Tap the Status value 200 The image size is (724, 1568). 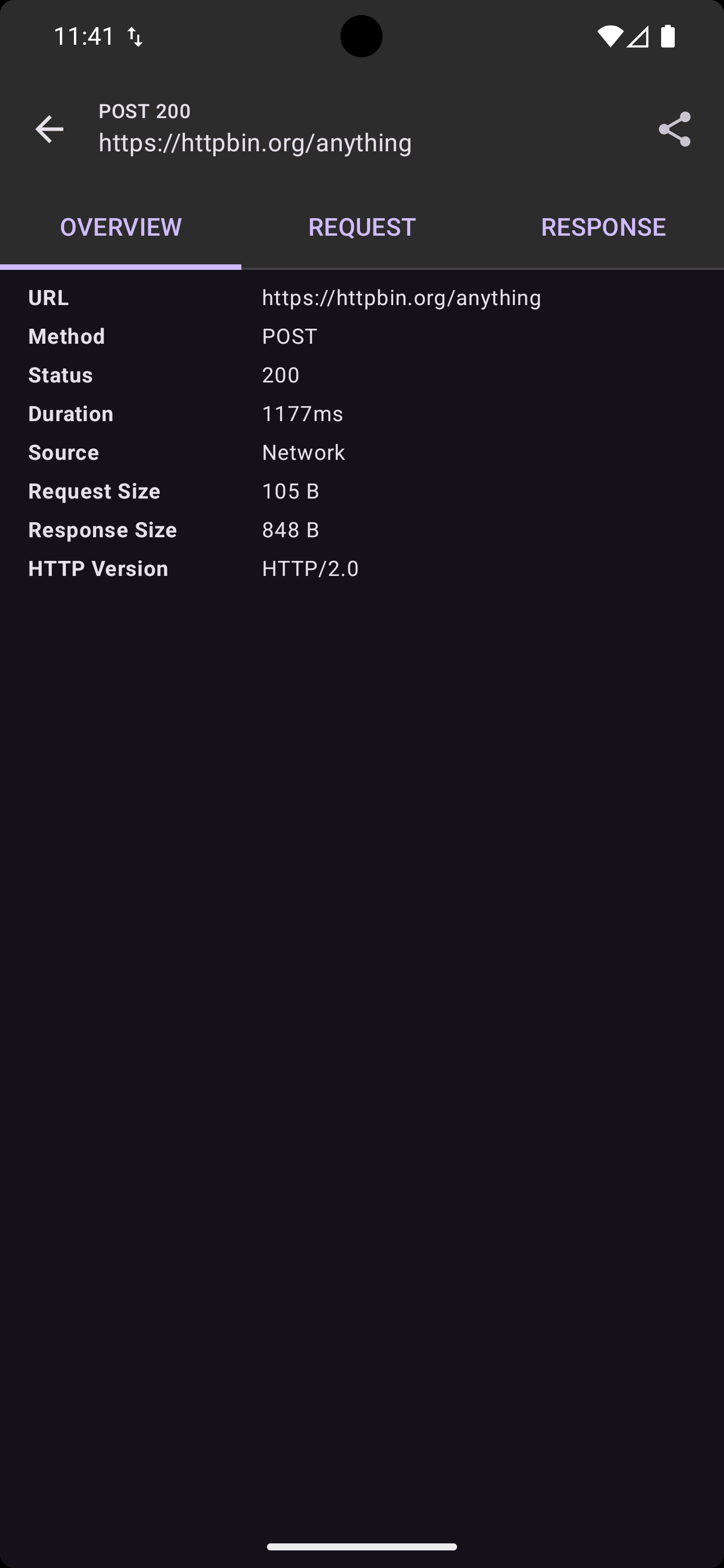pos(280,374)
